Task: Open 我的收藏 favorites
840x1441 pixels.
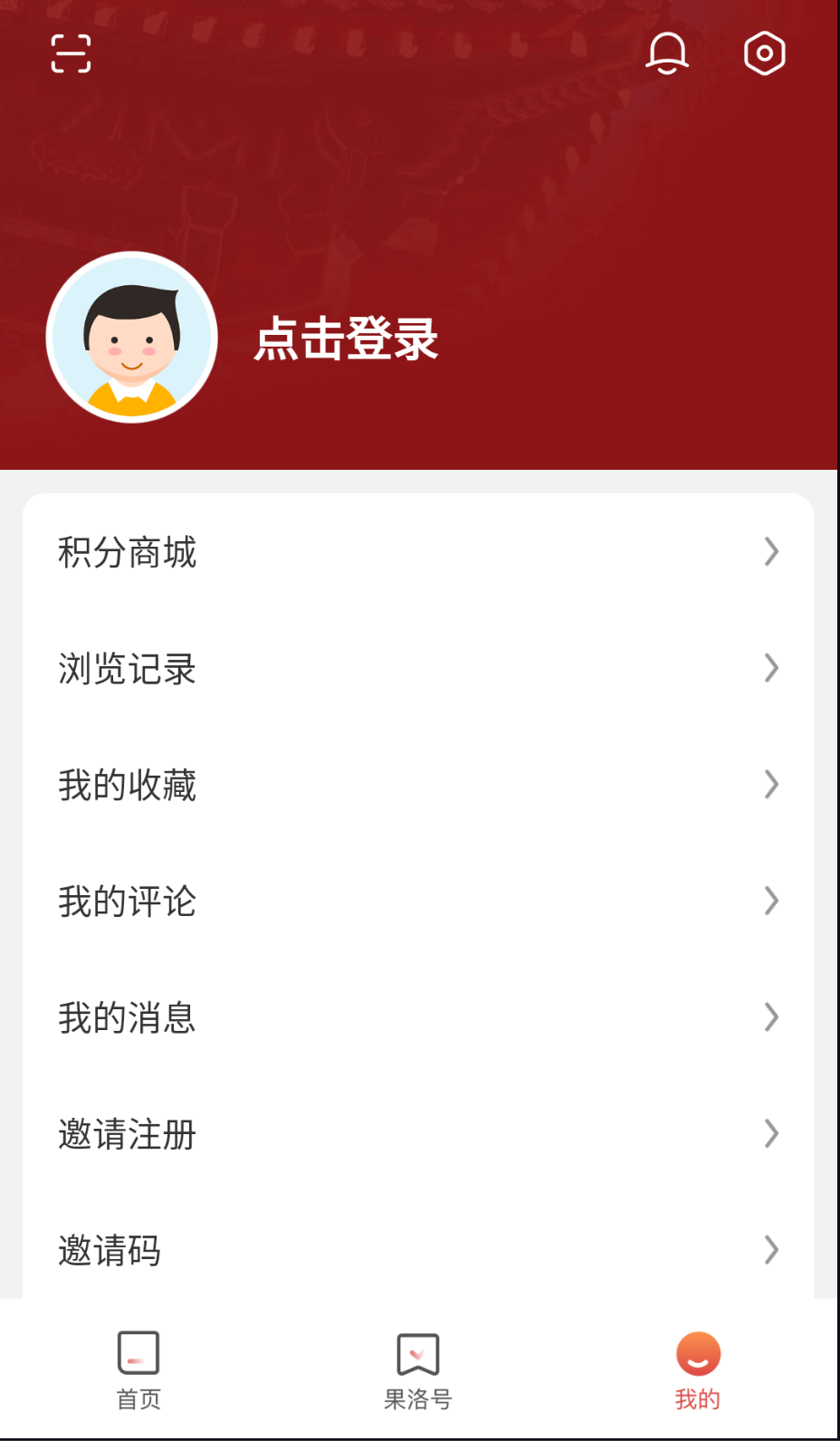Action: pyautogui.click(x=418, y=785)
